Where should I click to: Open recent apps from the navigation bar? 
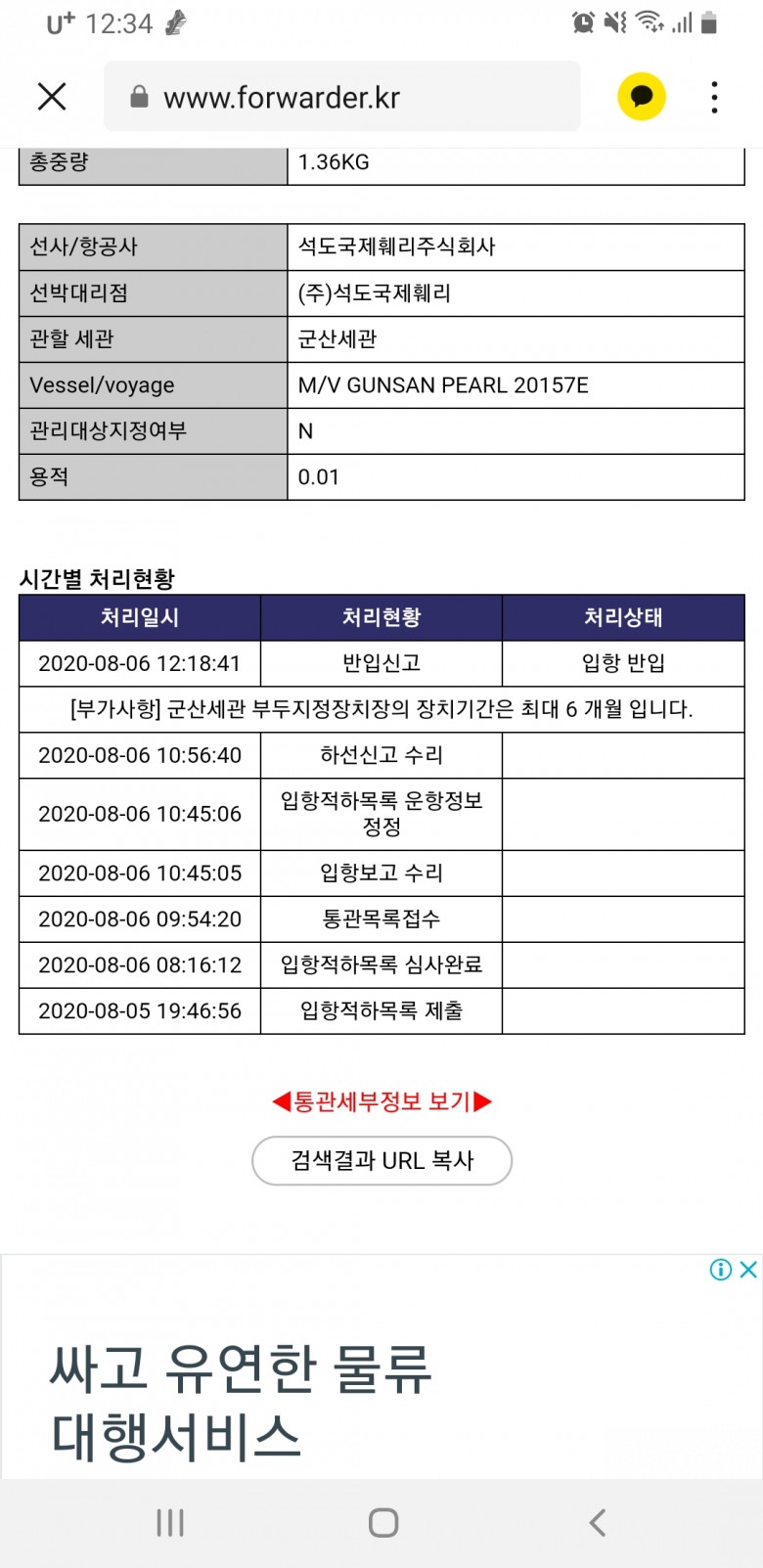pyautogui.click(x=170, y=1522)
